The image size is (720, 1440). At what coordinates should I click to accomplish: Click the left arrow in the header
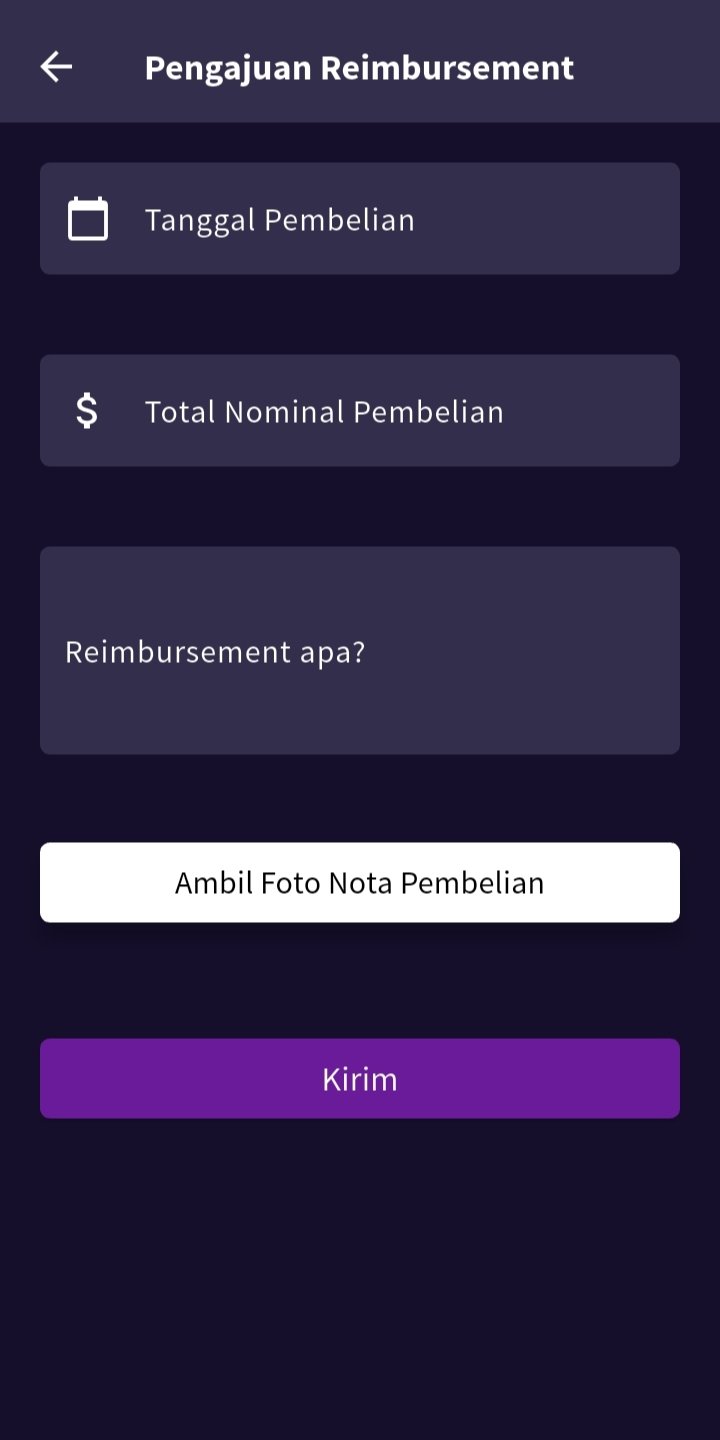click(x=57, y=66)
